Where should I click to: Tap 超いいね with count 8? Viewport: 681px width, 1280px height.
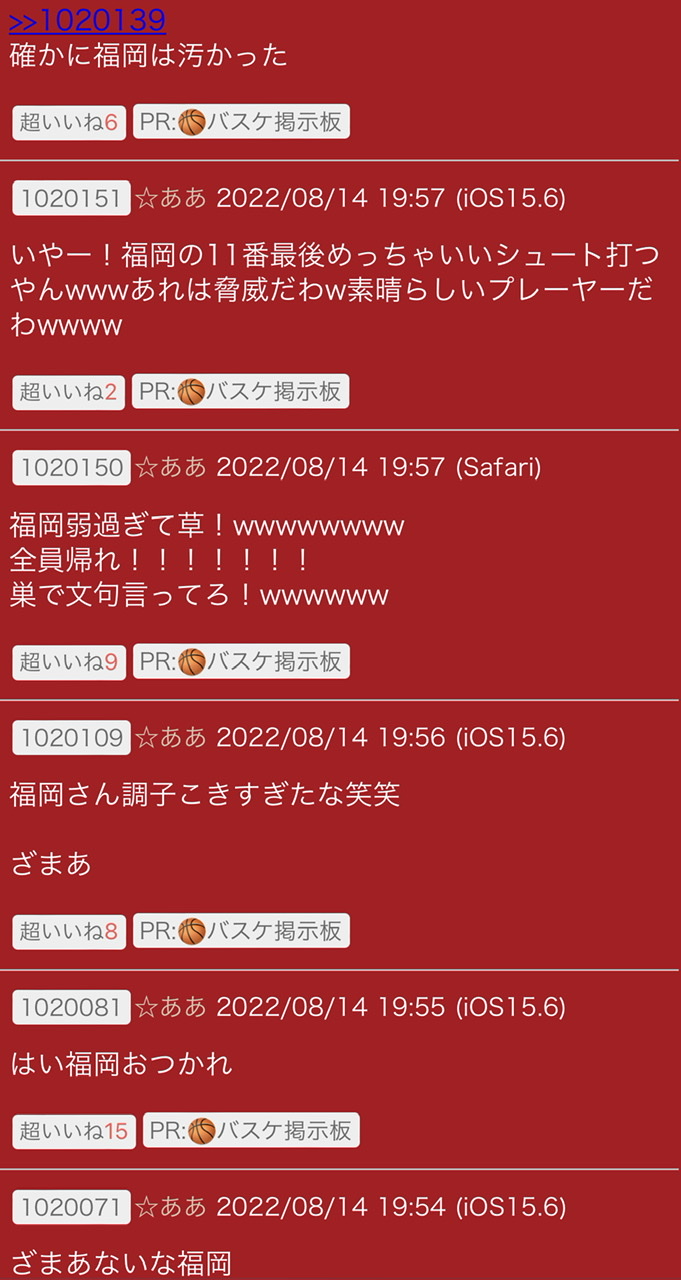(x=69, y=932)
